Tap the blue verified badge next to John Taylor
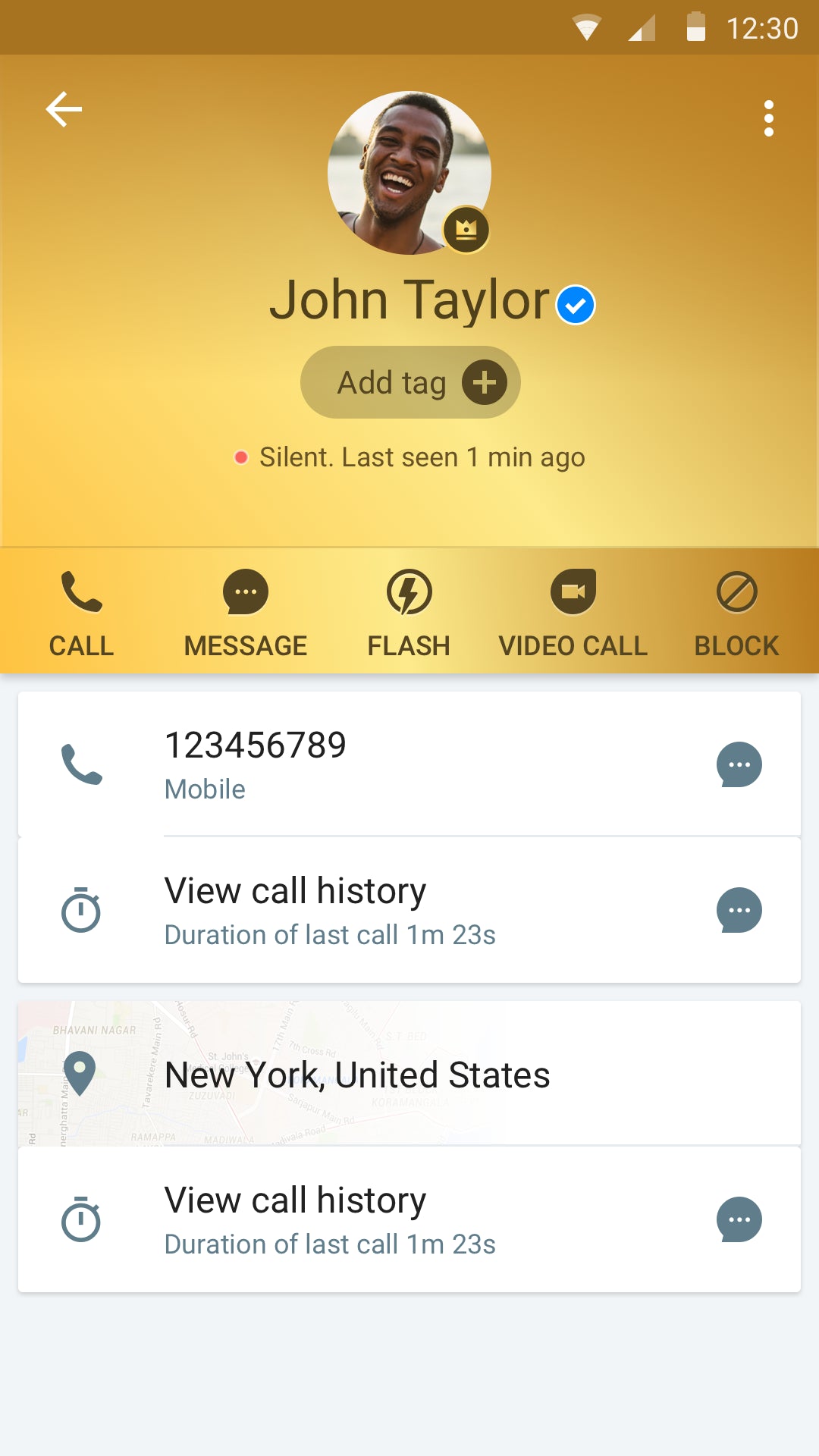Screen dimensions: 819x1456 tap(574, 303)
